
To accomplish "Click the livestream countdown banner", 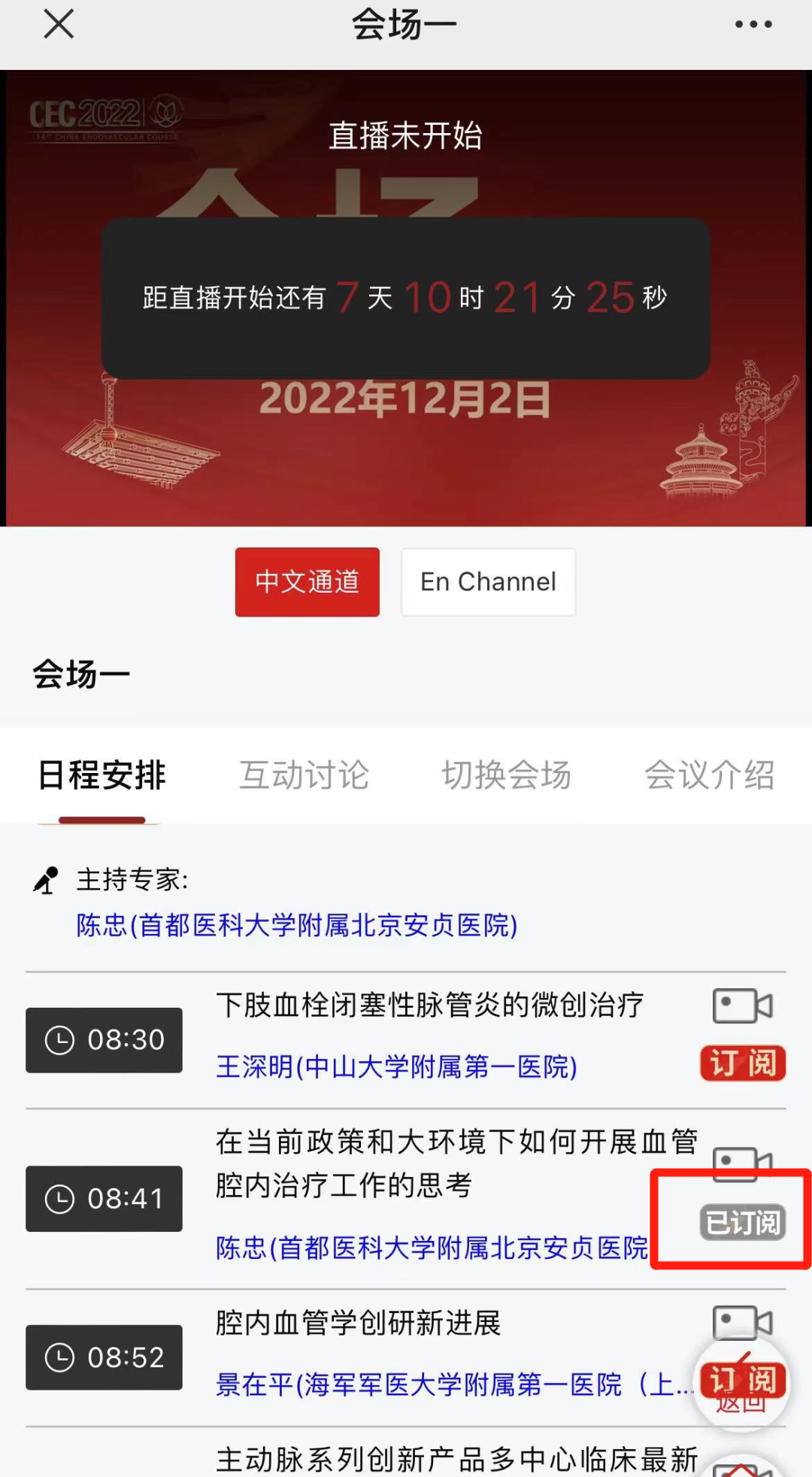I will [x=406, y=297].
